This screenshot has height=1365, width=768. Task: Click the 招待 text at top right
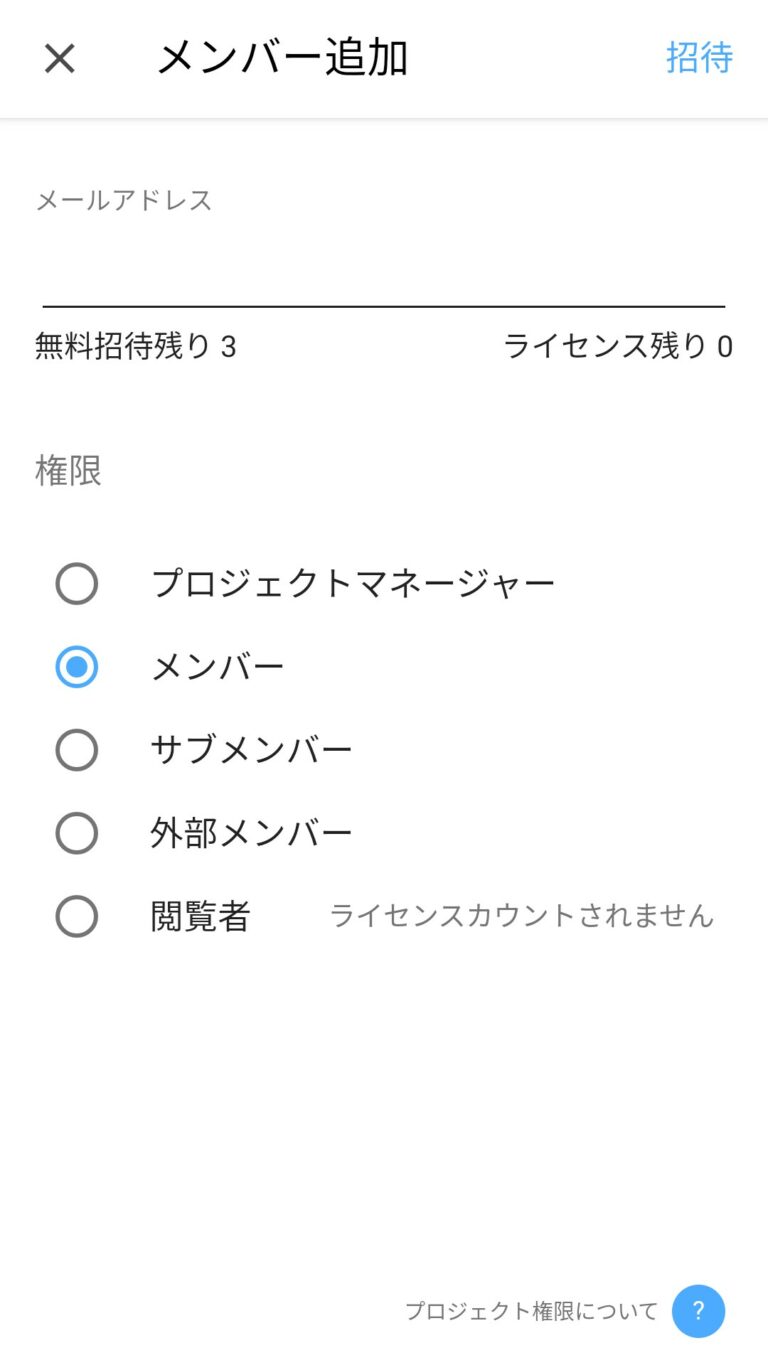(701, 58)
